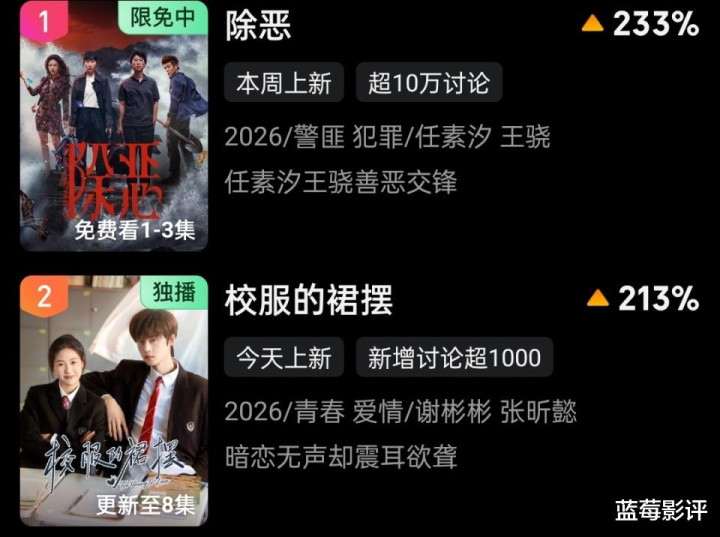This screenshot has height=537, width=720.
Task: Tap the 超10万讨论 tag under 除恶
Action: tap(429, 83)
